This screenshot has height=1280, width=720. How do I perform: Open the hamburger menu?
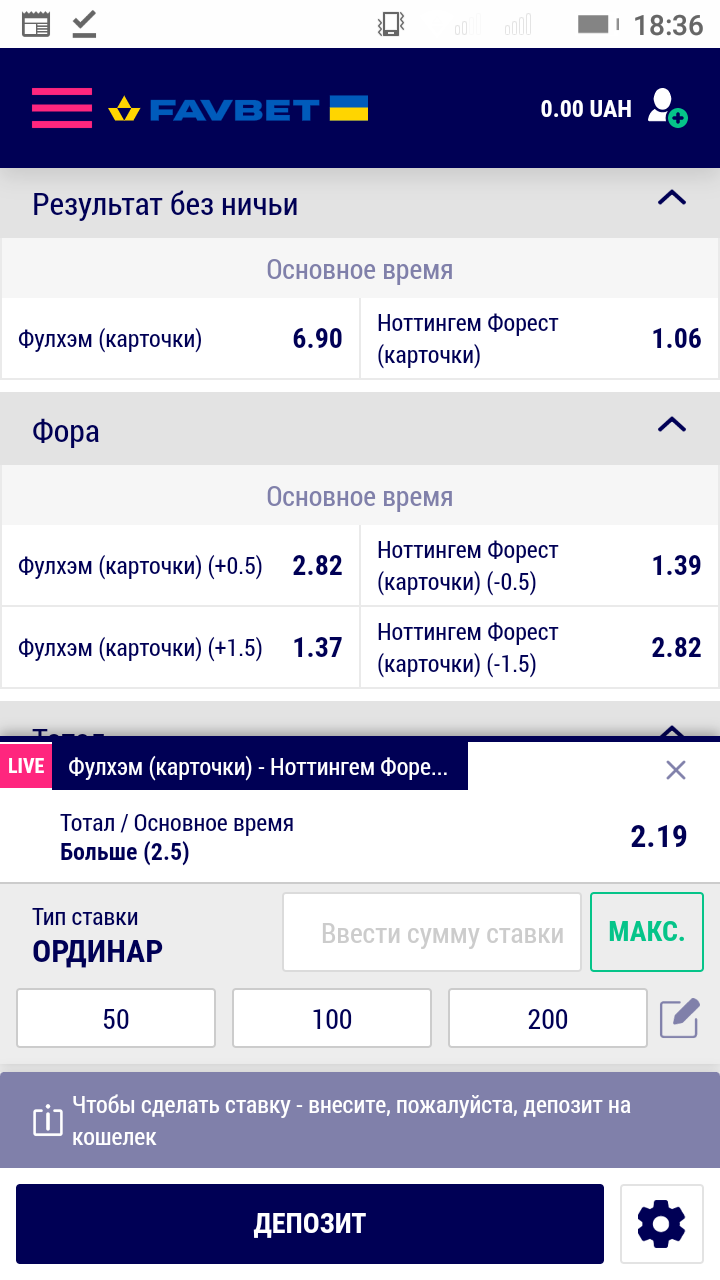coord(61,108)
